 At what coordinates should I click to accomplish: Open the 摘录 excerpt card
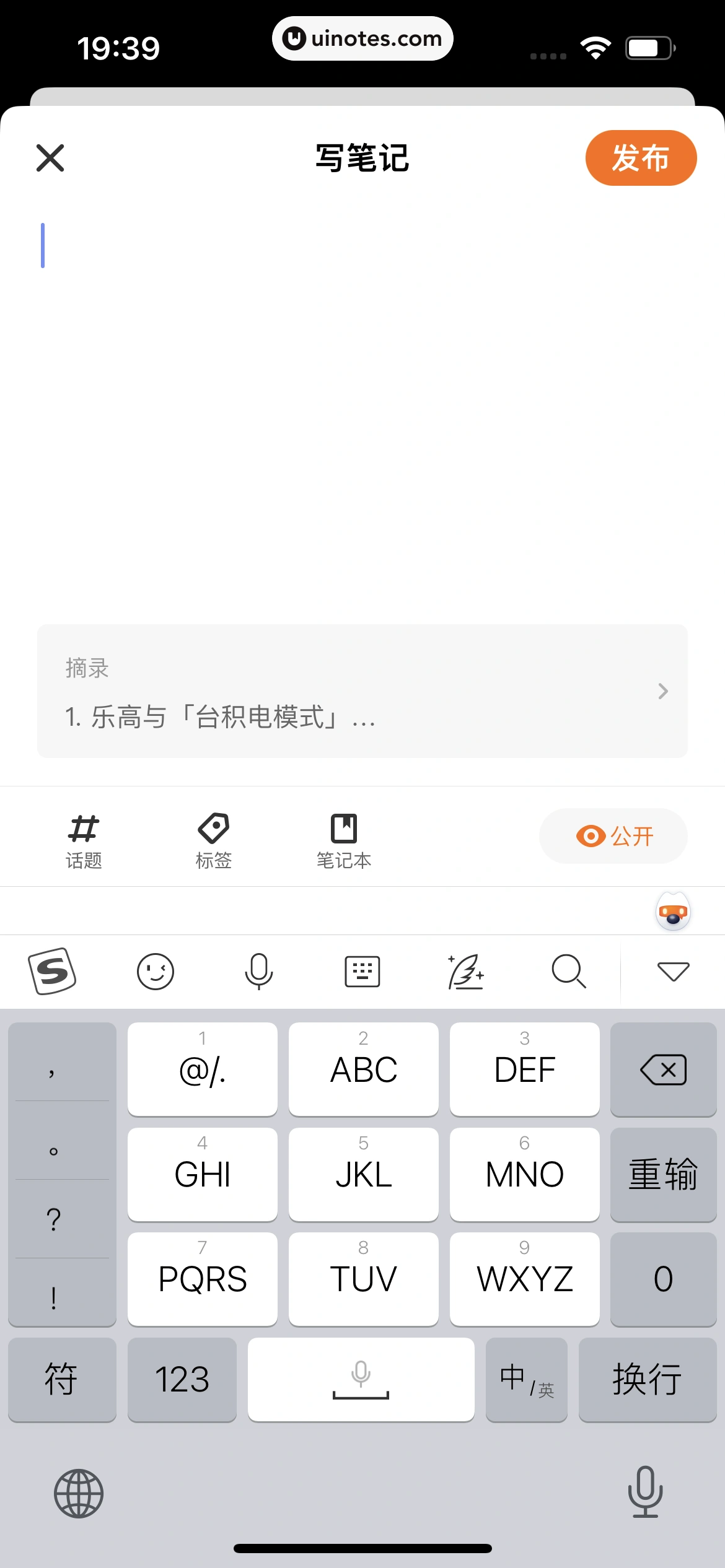click(x=362, y=691)
